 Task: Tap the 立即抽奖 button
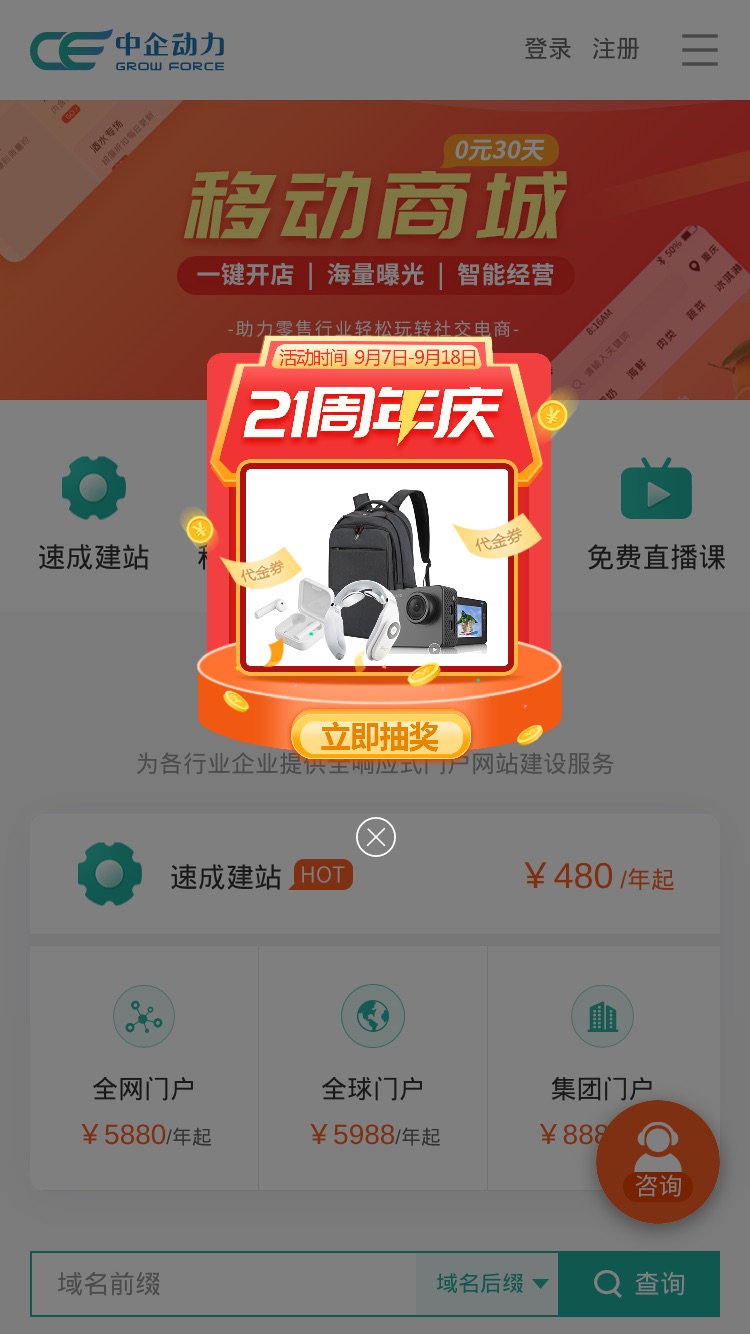[x=380, y=737]
